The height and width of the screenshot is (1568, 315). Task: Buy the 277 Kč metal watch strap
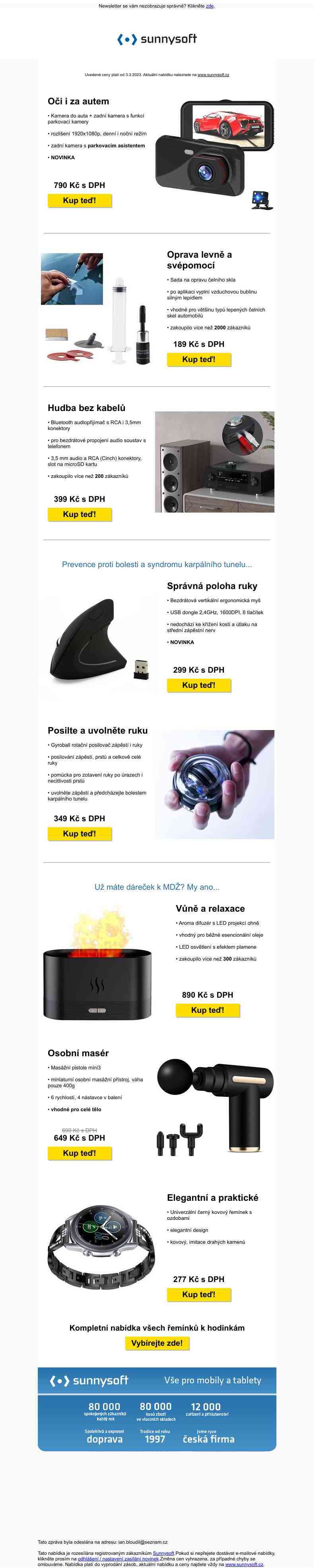[x=199, y=1295]
